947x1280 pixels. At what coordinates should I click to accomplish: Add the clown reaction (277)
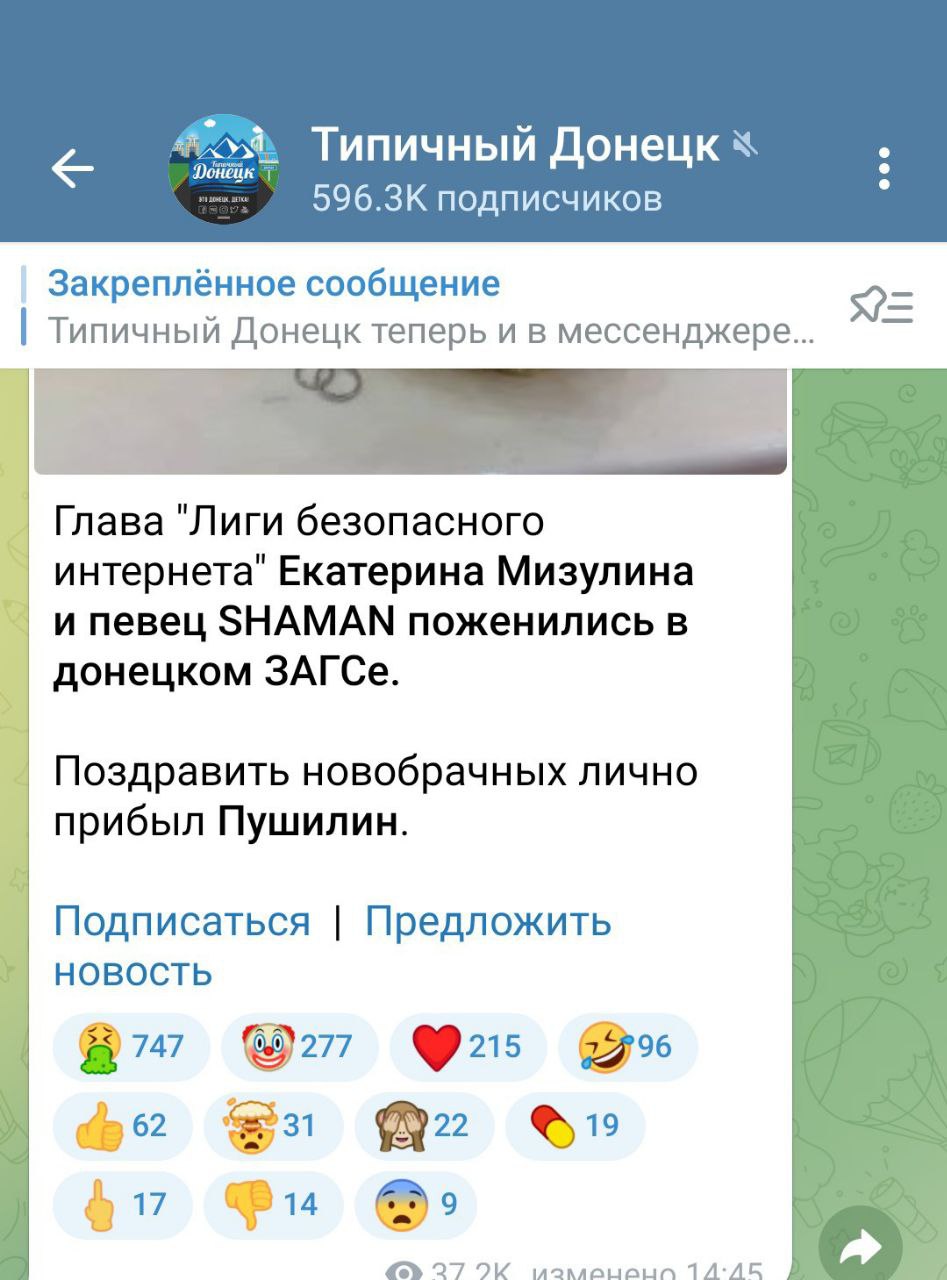(298, 1047)
